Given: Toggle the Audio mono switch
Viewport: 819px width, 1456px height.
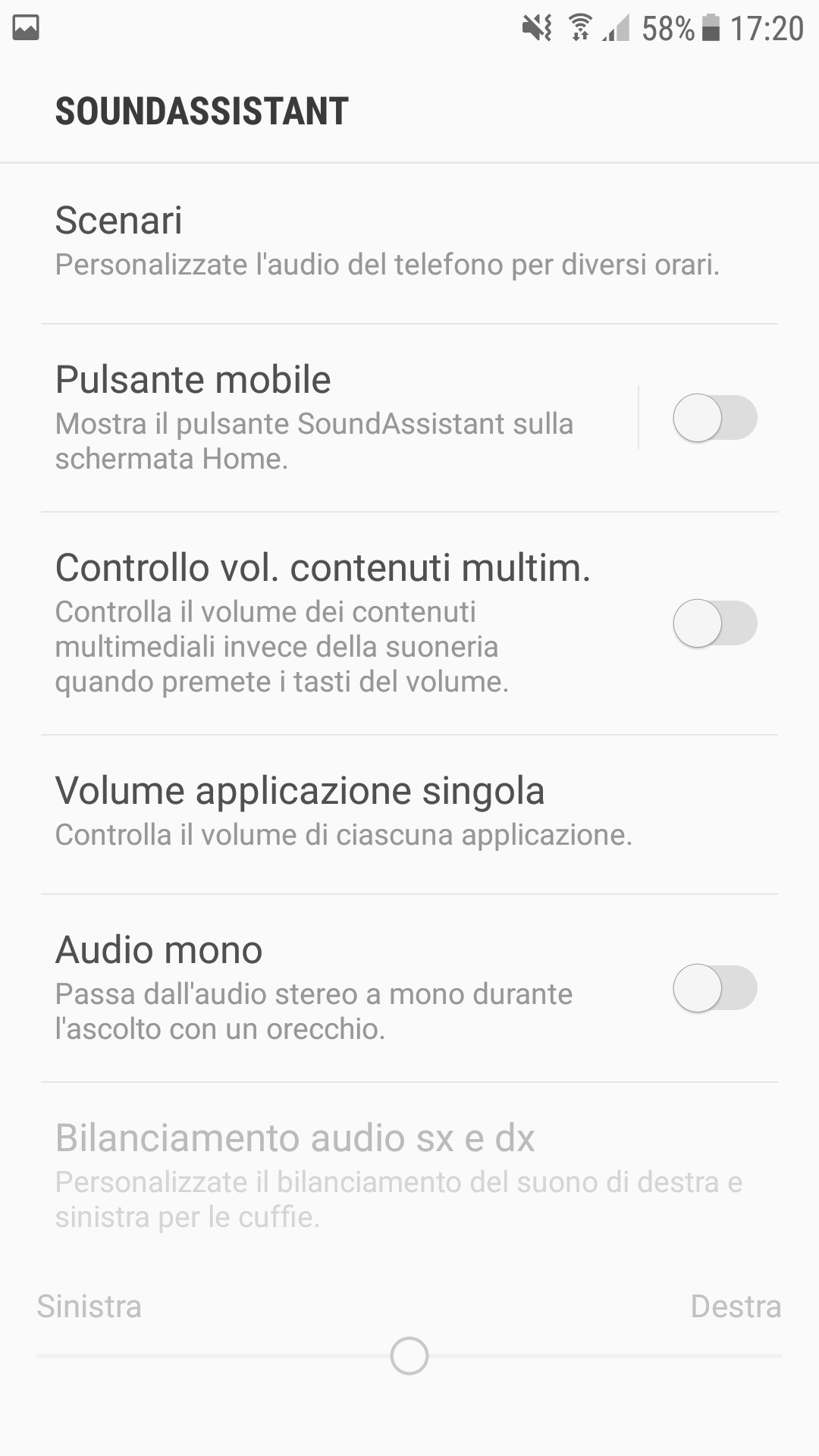Looking at the screenshot, I should [x=714, y=988].
